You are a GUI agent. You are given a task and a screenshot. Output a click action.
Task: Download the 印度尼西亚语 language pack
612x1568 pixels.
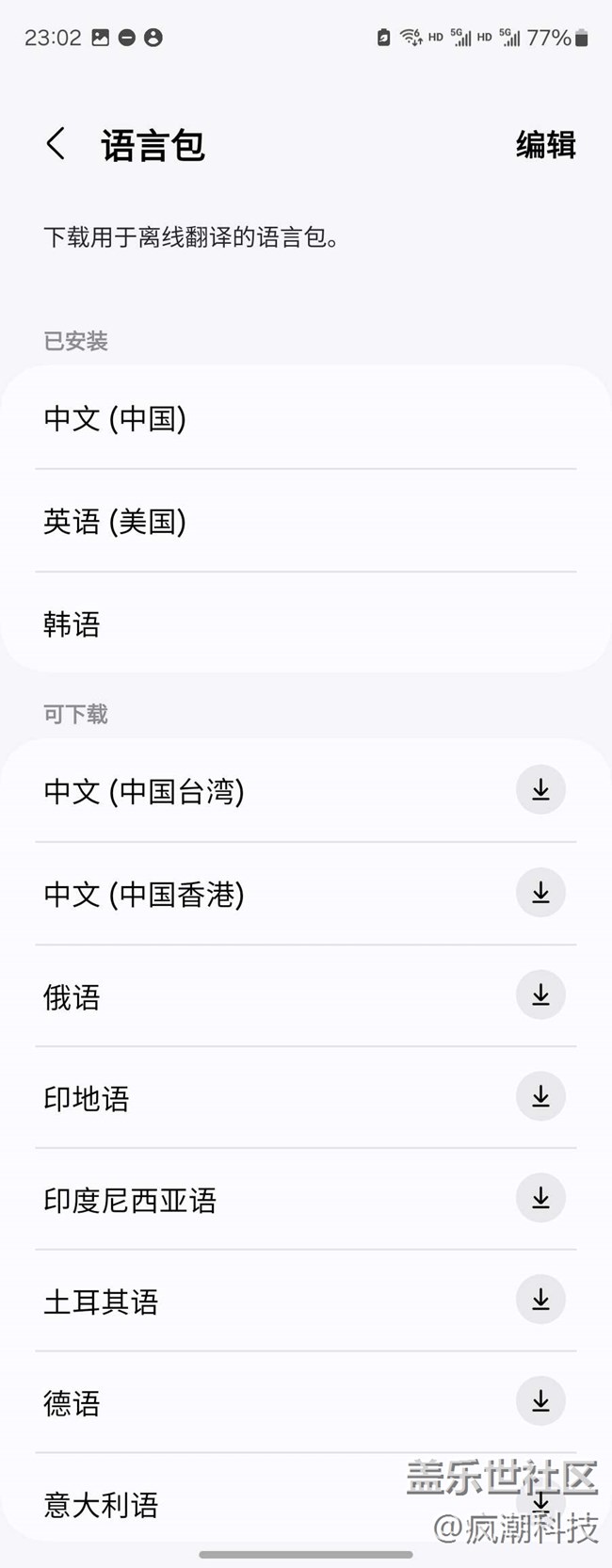tap(540, 1198)
